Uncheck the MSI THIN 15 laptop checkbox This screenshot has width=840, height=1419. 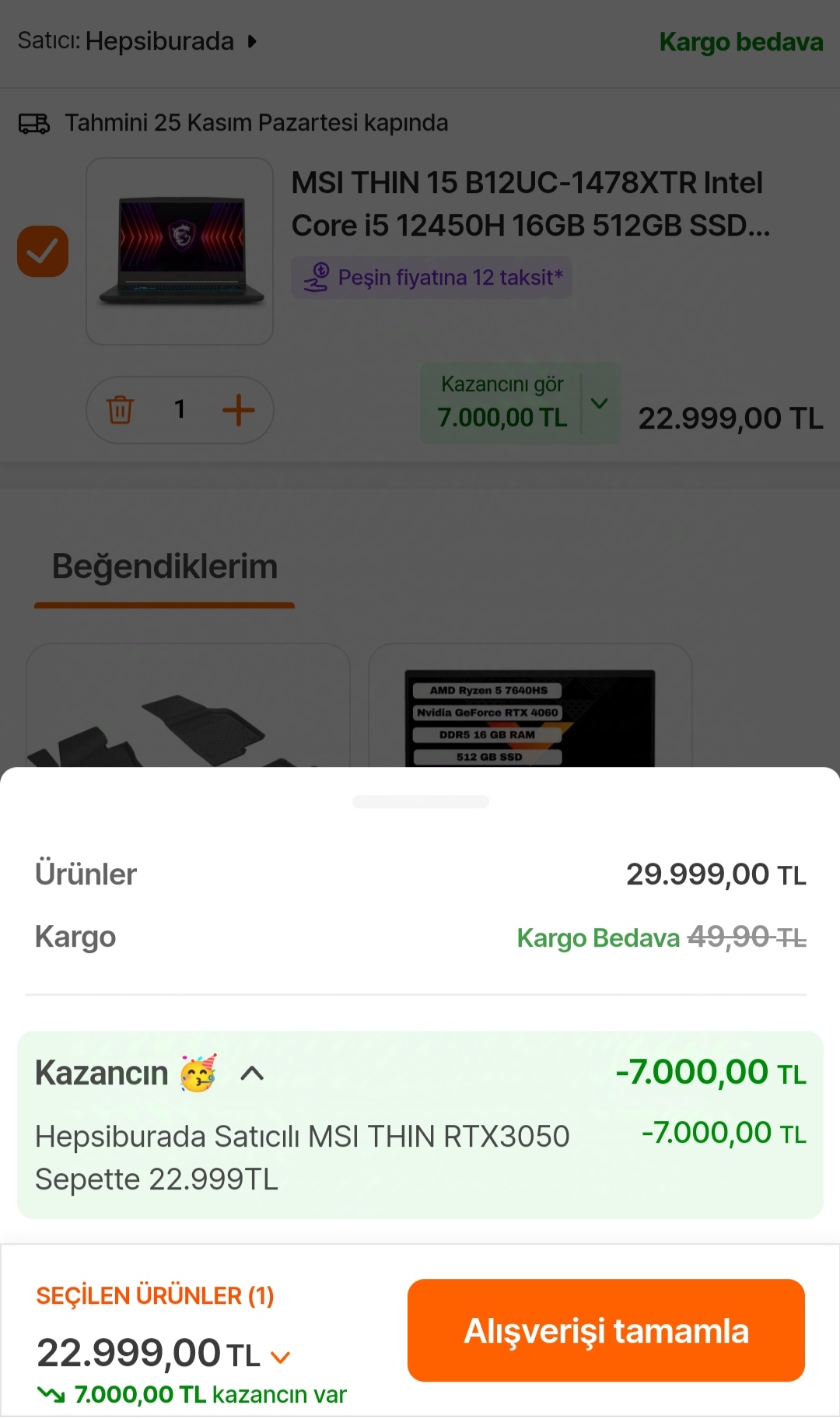point(43,251)
